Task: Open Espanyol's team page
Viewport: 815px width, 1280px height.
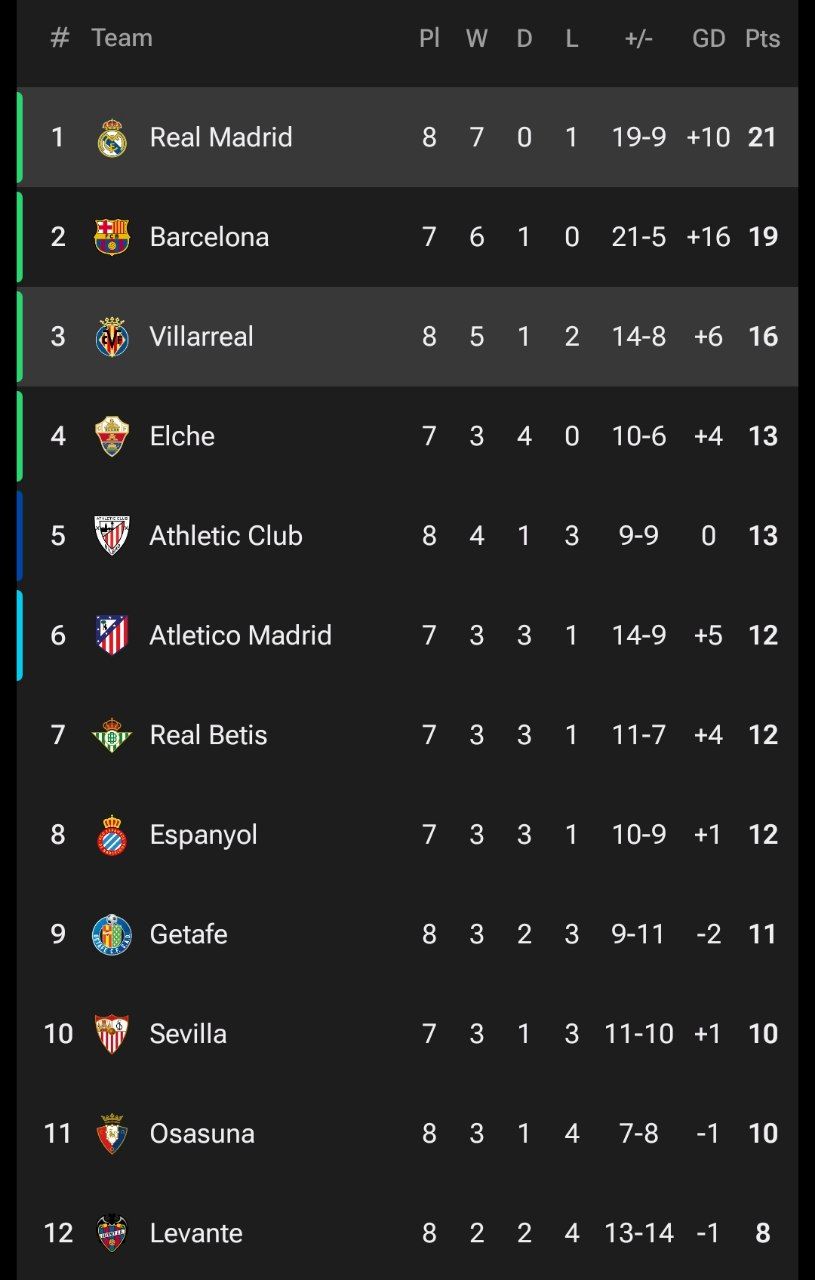Action: pos(203,835)
